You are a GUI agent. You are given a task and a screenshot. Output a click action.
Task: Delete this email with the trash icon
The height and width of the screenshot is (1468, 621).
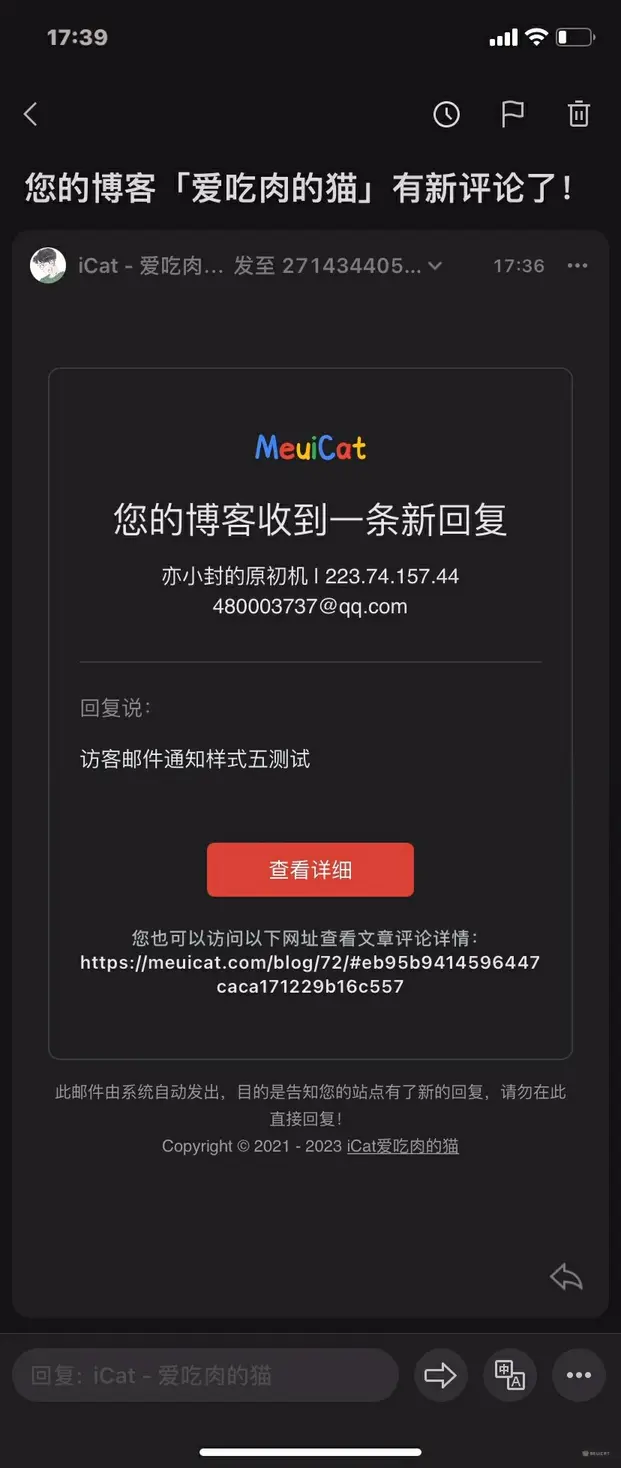click(579, 114)
